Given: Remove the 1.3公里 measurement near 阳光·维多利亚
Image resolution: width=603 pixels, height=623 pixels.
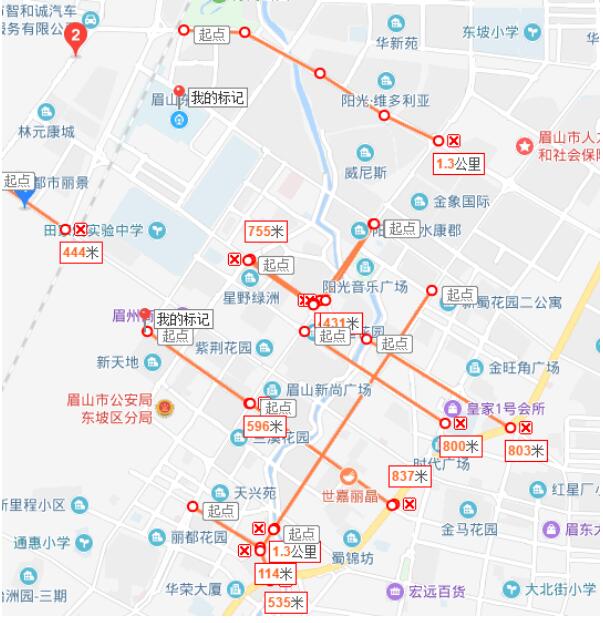Looking at the screenshot, I should click(453, 141).
